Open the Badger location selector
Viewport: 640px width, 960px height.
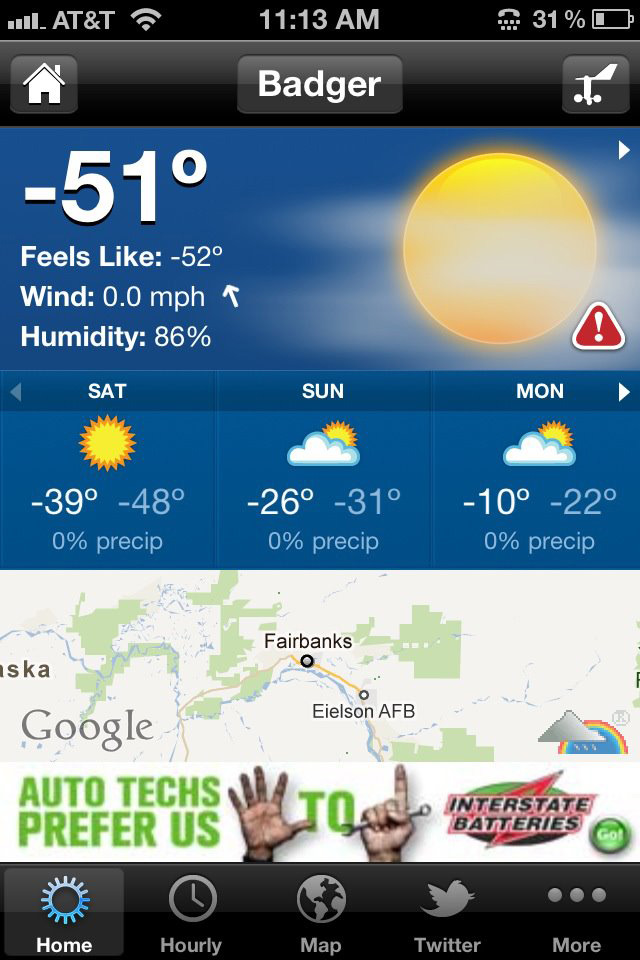319,84
